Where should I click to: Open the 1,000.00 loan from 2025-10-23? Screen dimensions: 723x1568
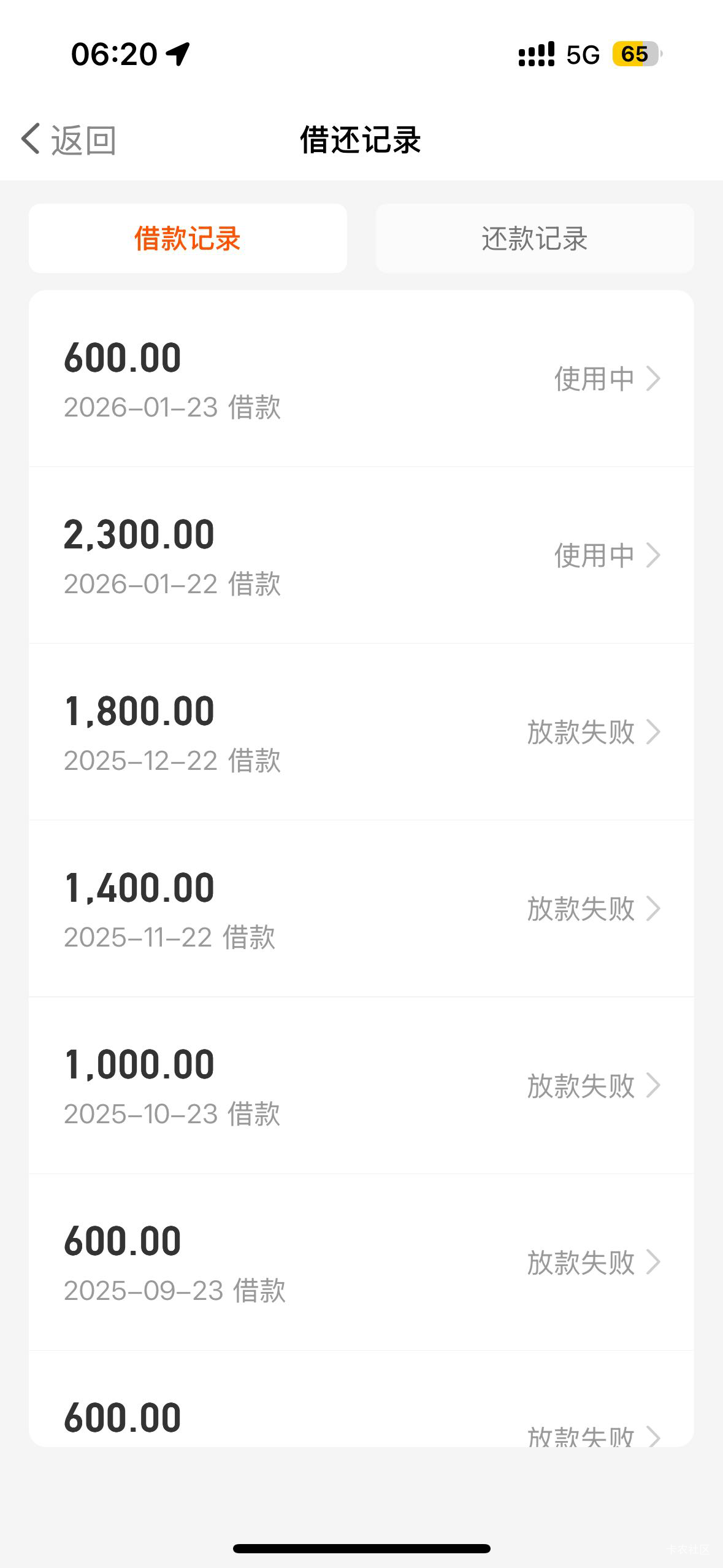coord(361,1086)
